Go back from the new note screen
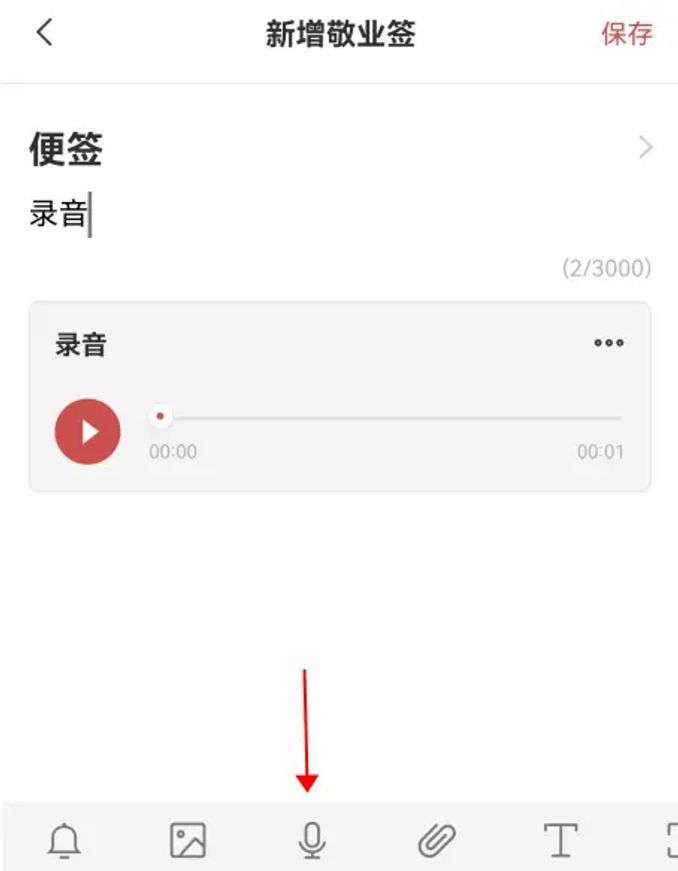This screenshot has height=871, width=678. tap(43, 32)
